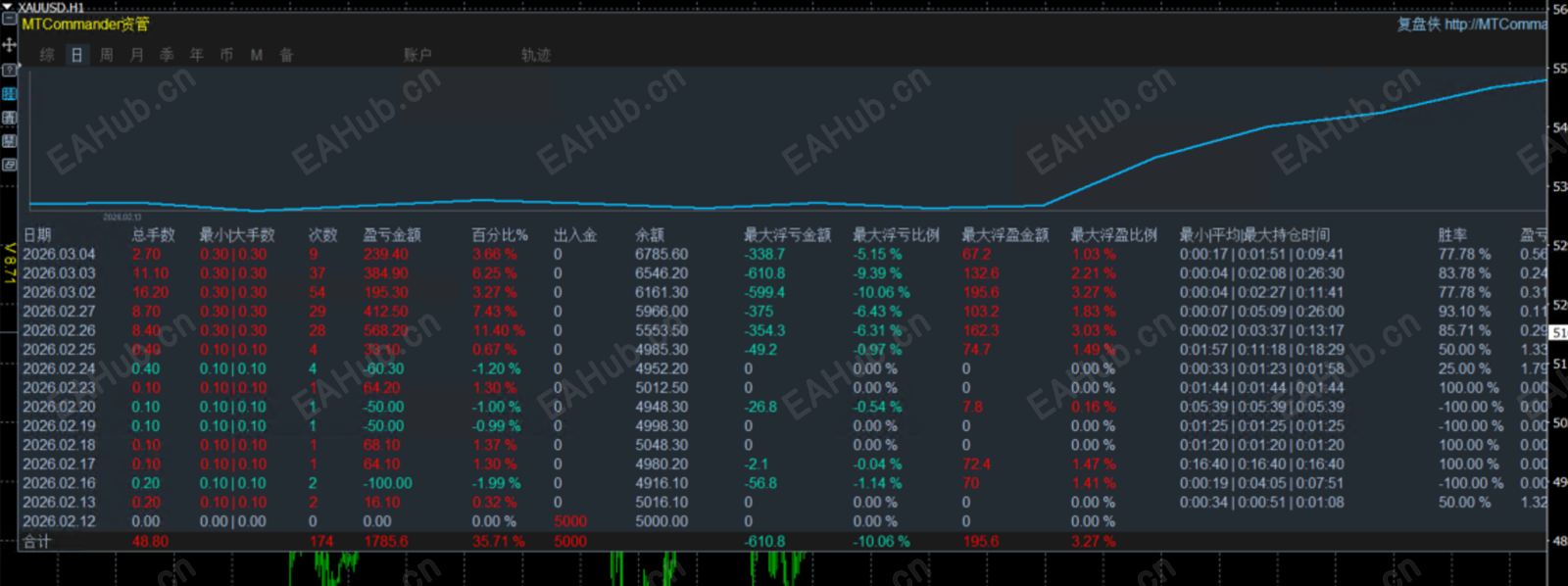Open the 轨迹 track tab
The image size is (1568, 586).
[x=535, y=55]
